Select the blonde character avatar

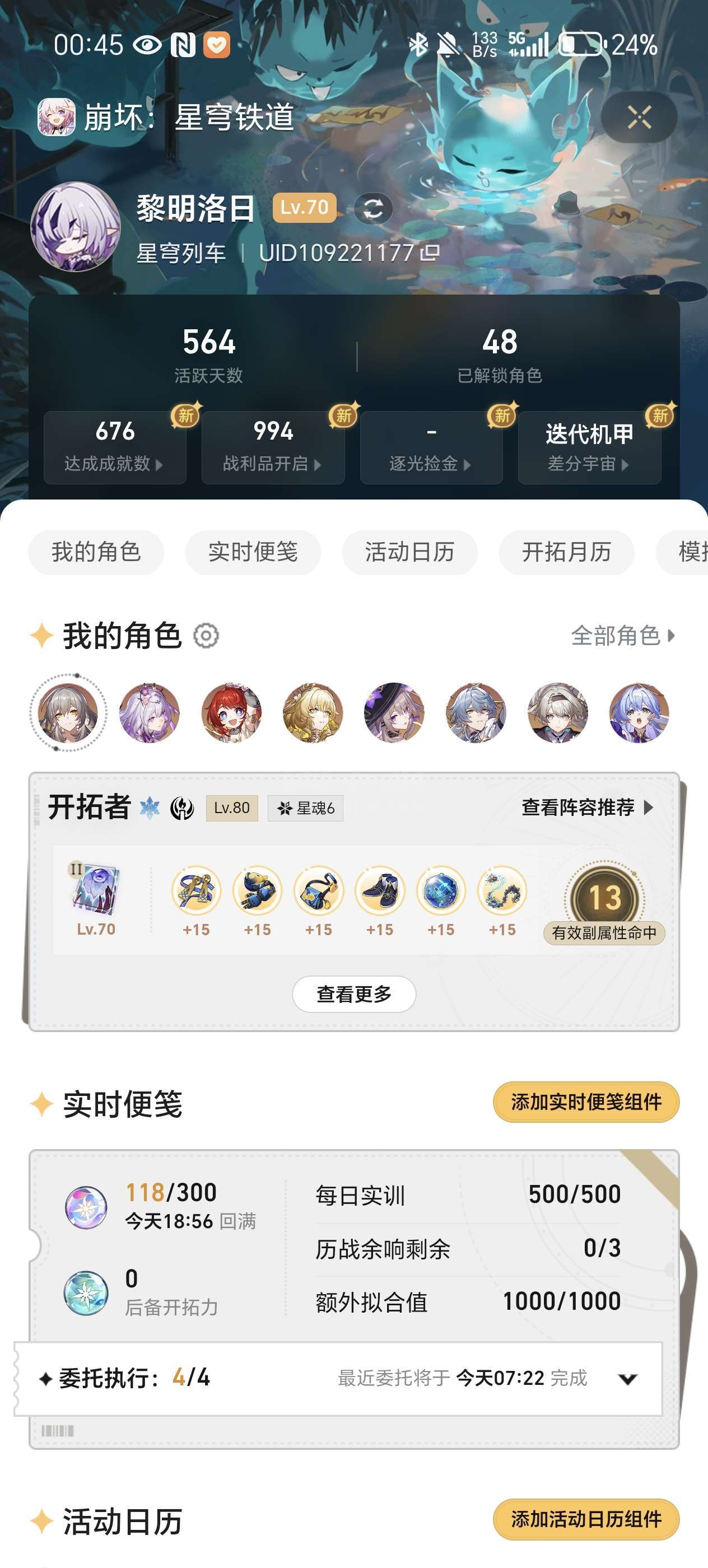(x=313, y=713)
